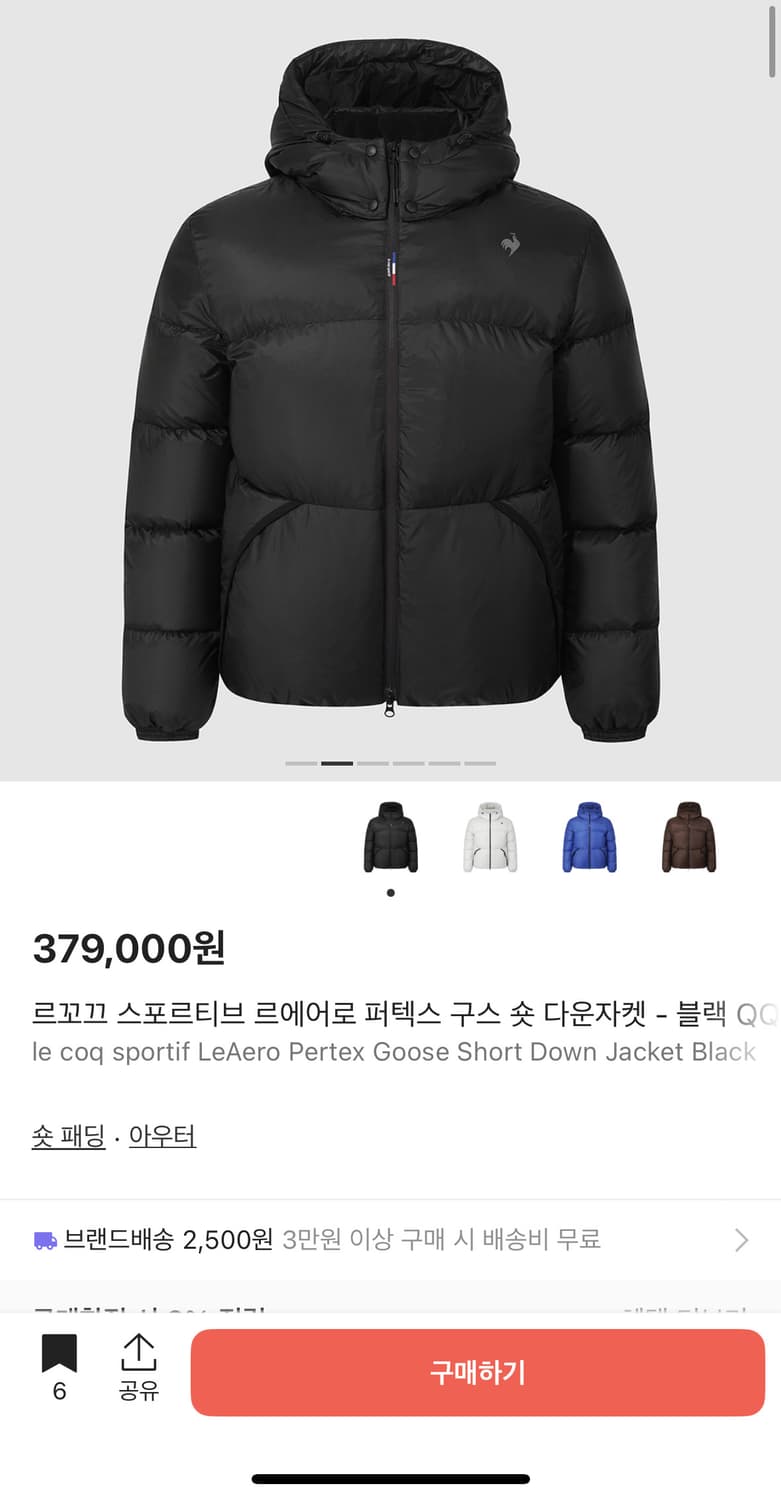Select the white jacket color variant
Viewport: 781px width, 1500px height.
click(489, 840)
